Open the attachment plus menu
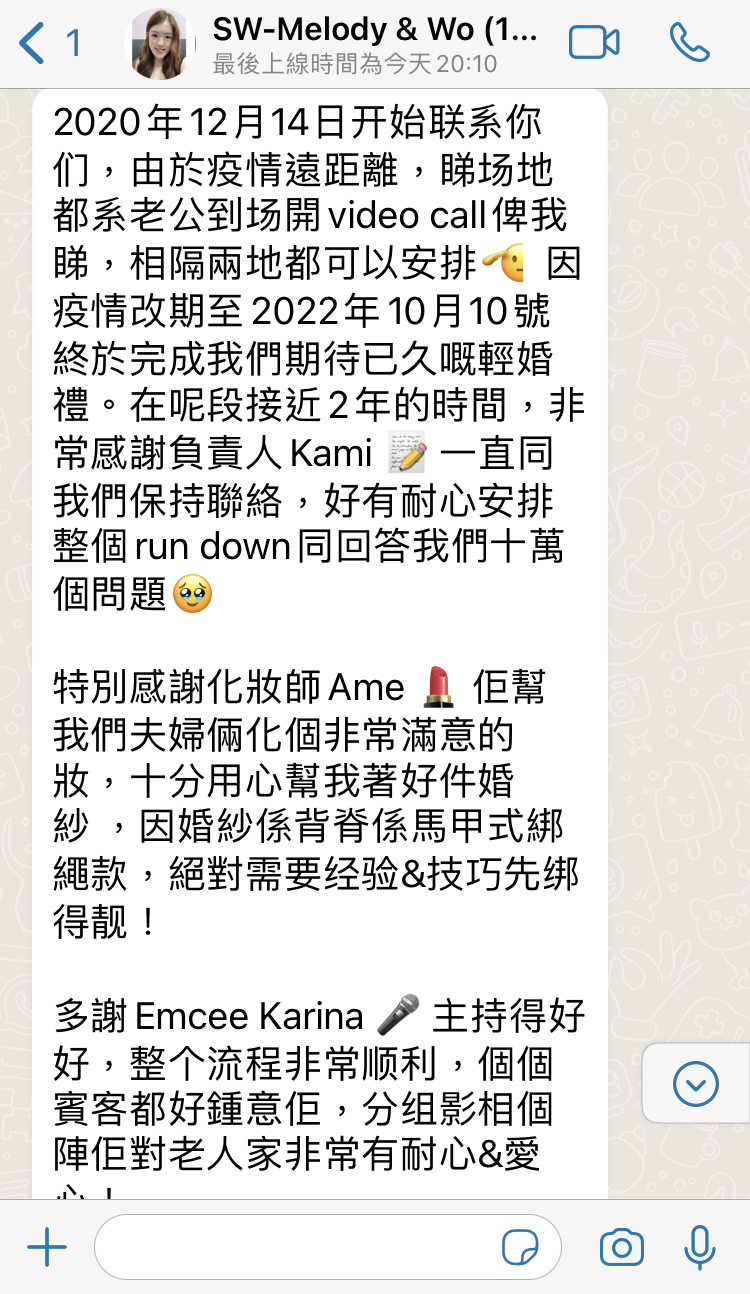 point(47,1248)
